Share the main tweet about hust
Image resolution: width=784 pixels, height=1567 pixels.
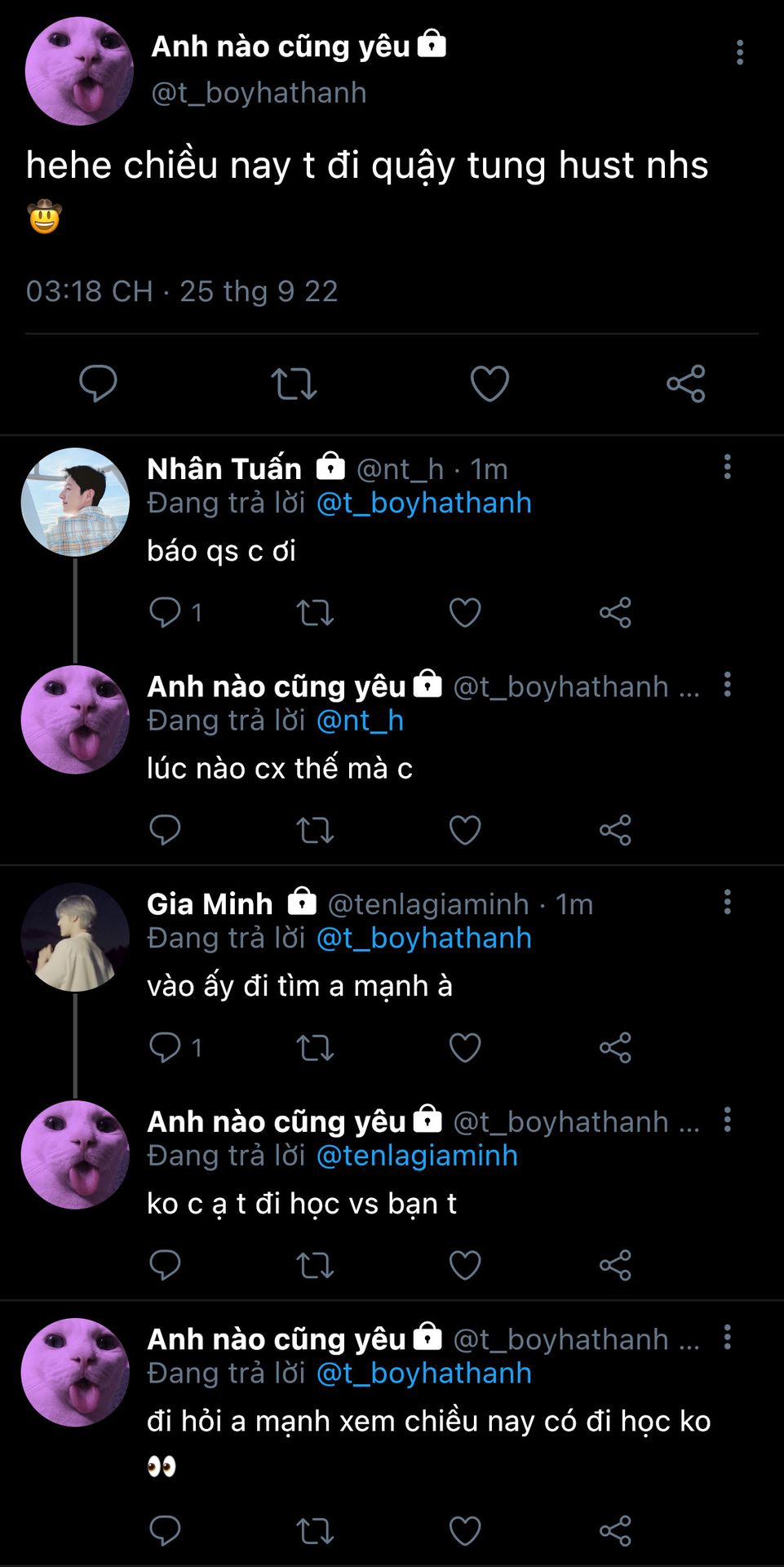click(x=685, y=384)
